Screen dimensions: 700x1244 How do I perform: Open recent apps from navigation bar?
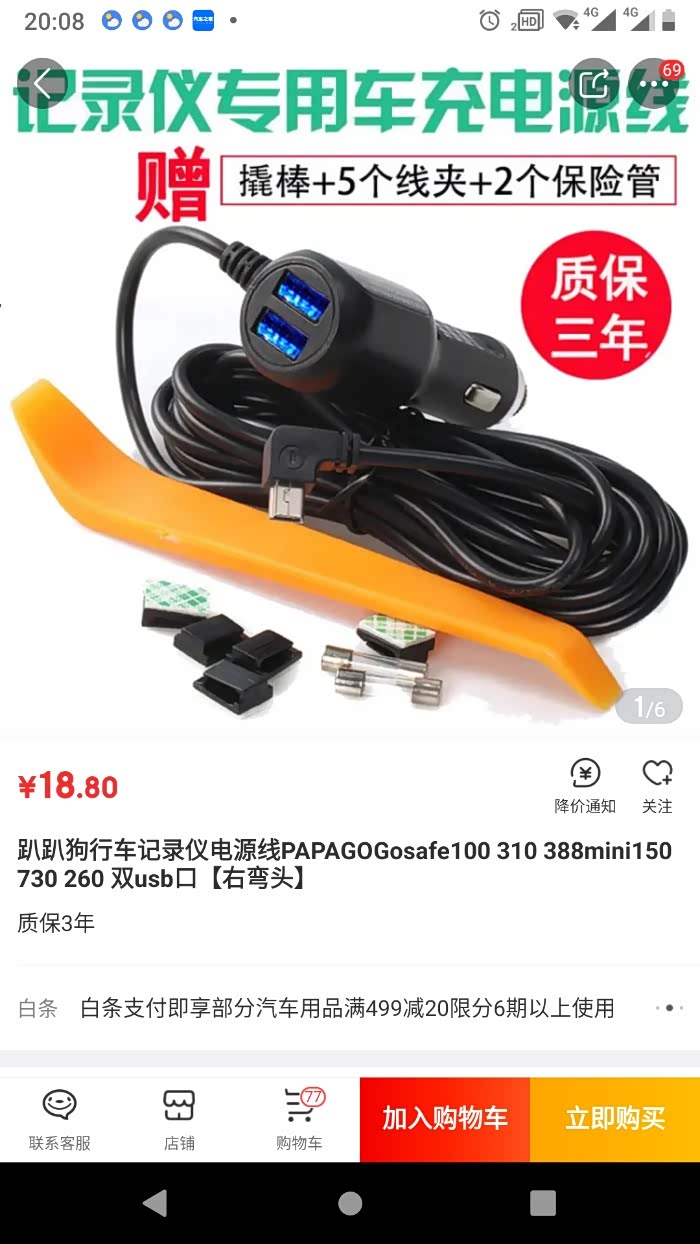543,1203
